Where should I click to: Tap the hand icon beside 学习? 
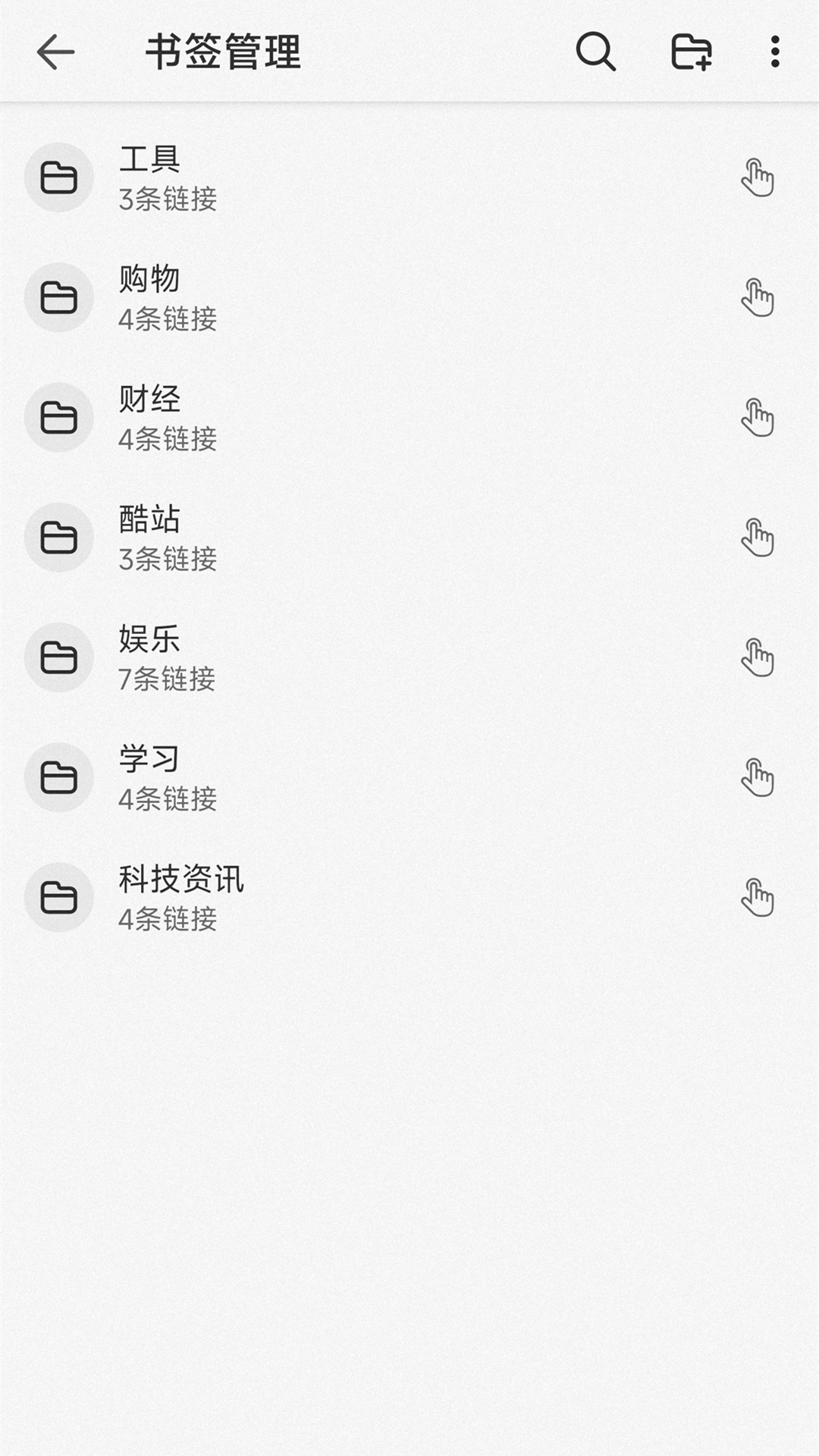click(x=757, y=777)
